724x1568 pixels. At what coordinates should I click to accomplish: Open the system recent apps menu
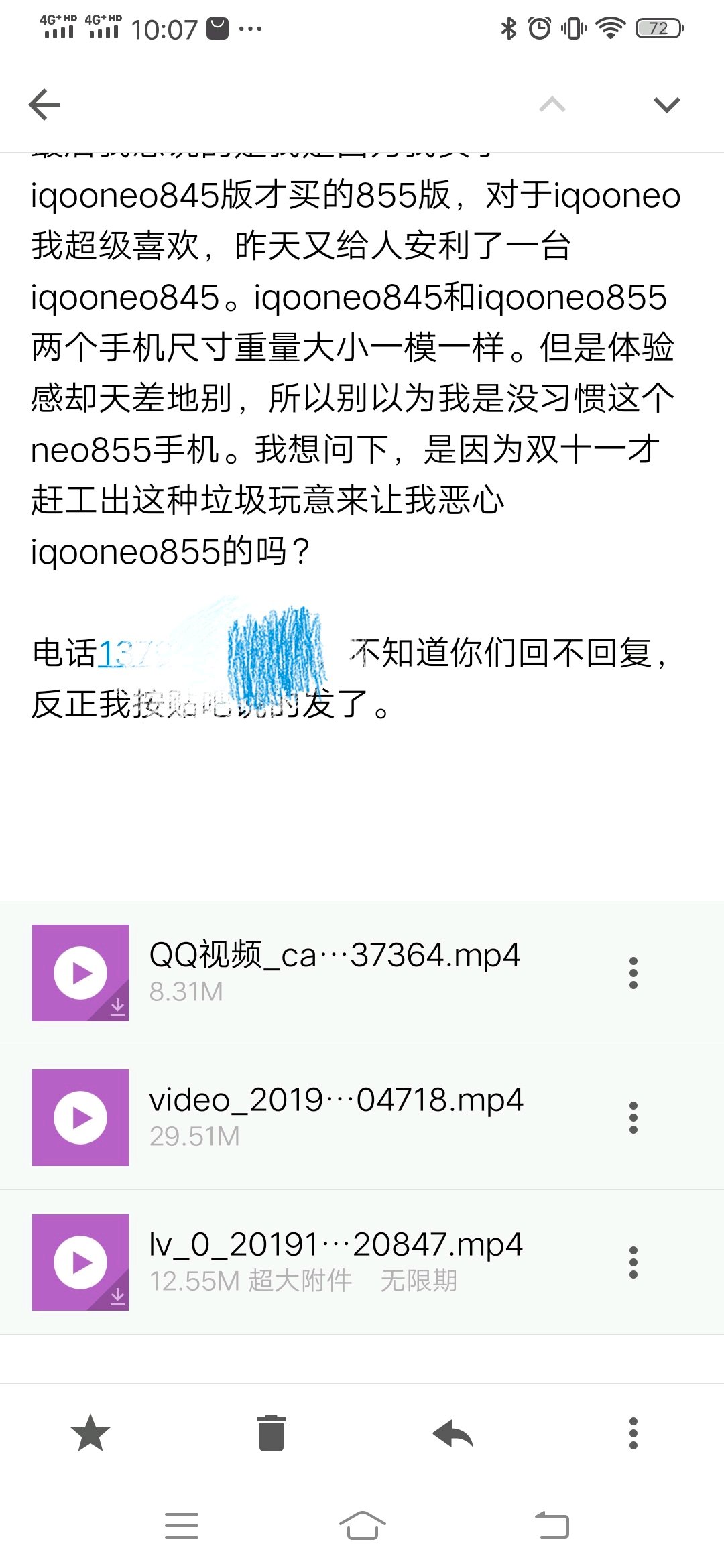click(x=182, y=1526)
